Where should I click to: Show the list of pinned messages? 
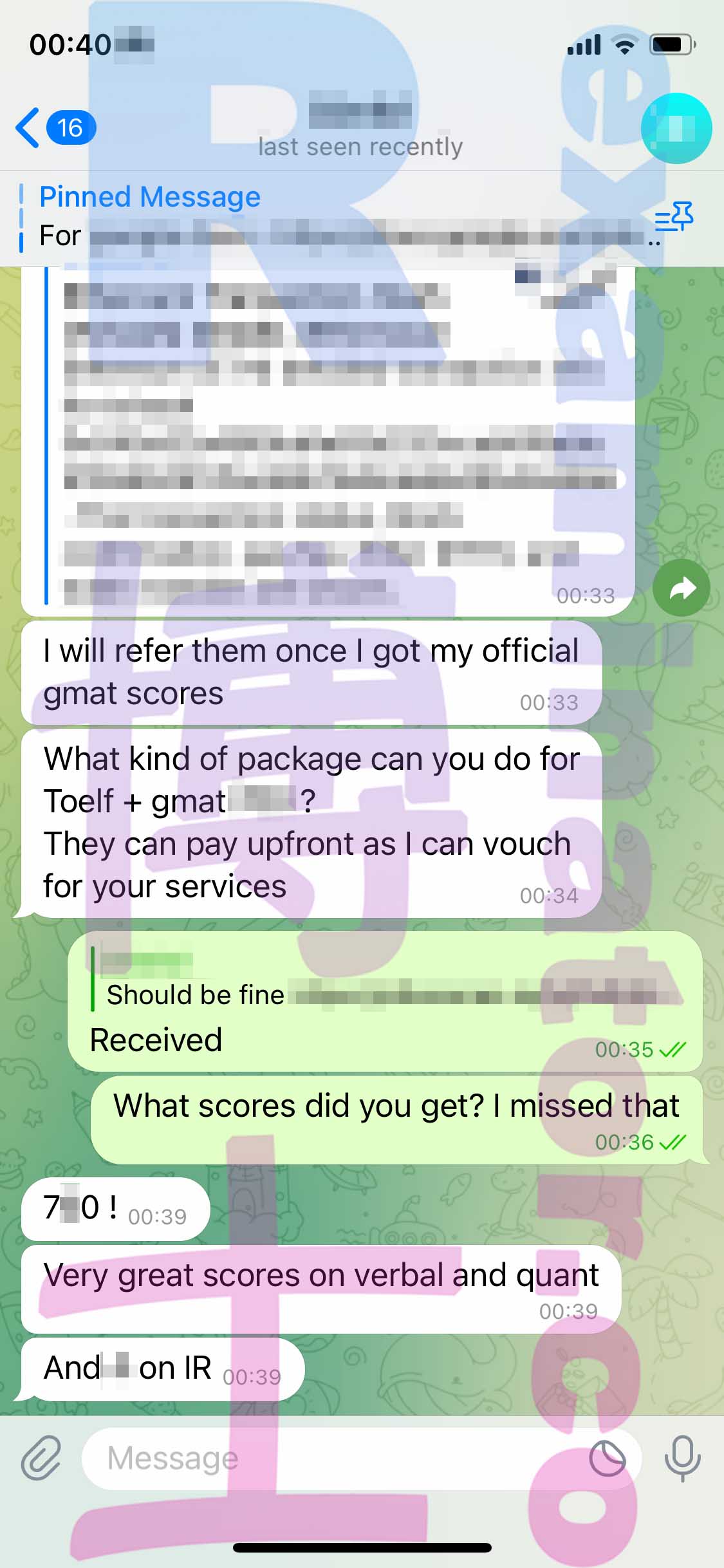[x=674, y=217]
